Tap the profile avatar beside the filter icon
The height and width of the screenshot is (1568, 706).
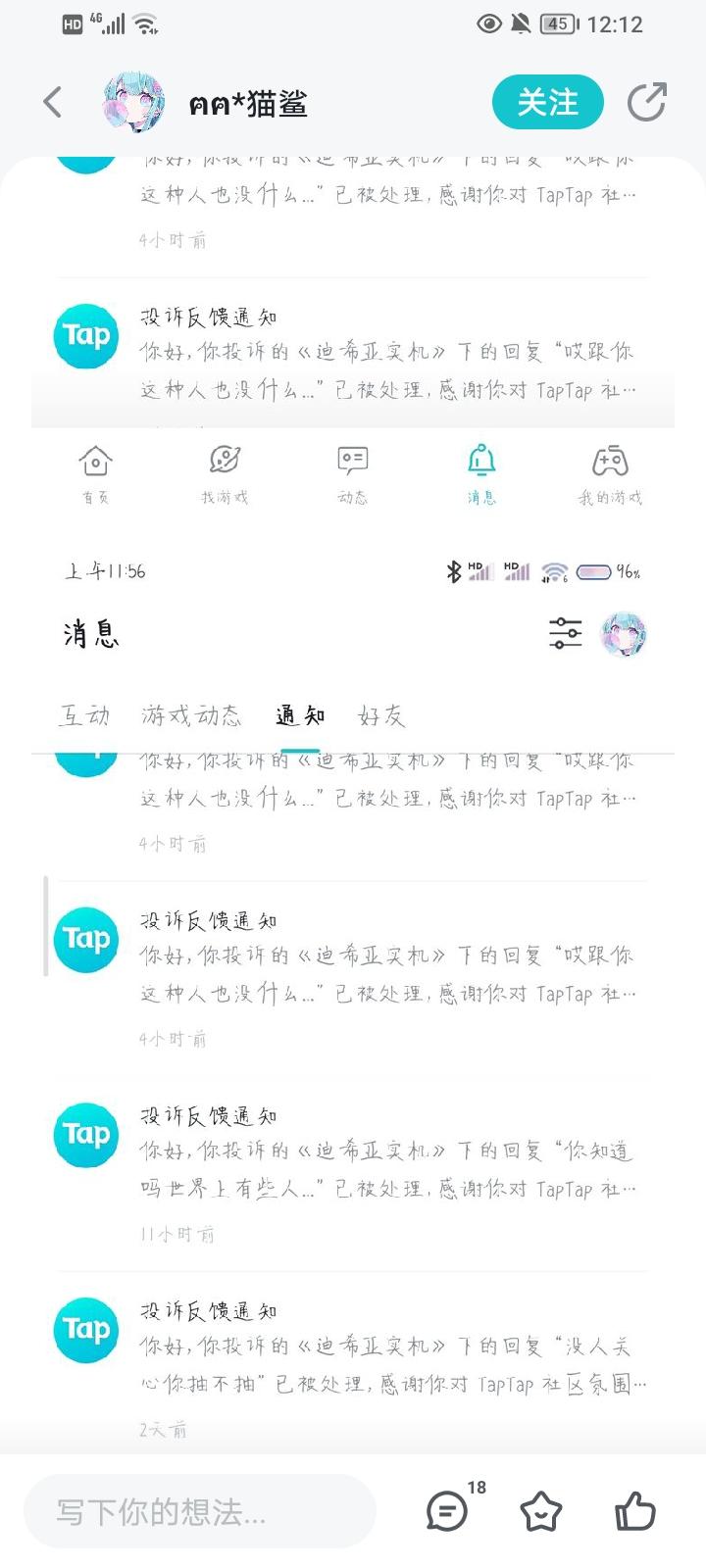625,633
